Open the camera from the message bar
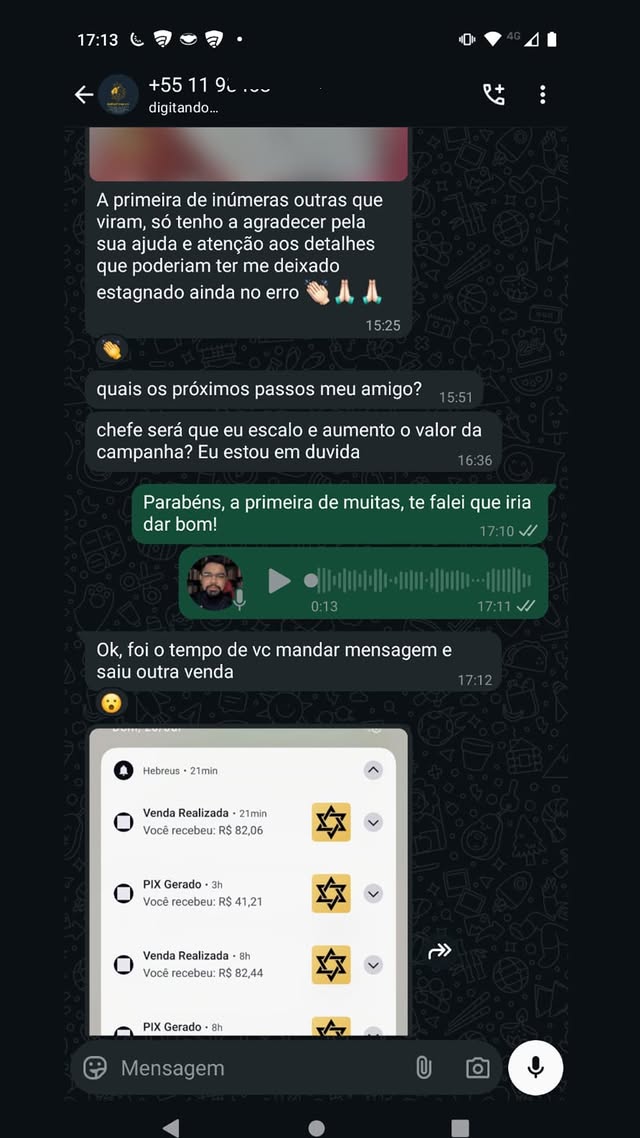640x1138 pixels. click(478, 1068)
